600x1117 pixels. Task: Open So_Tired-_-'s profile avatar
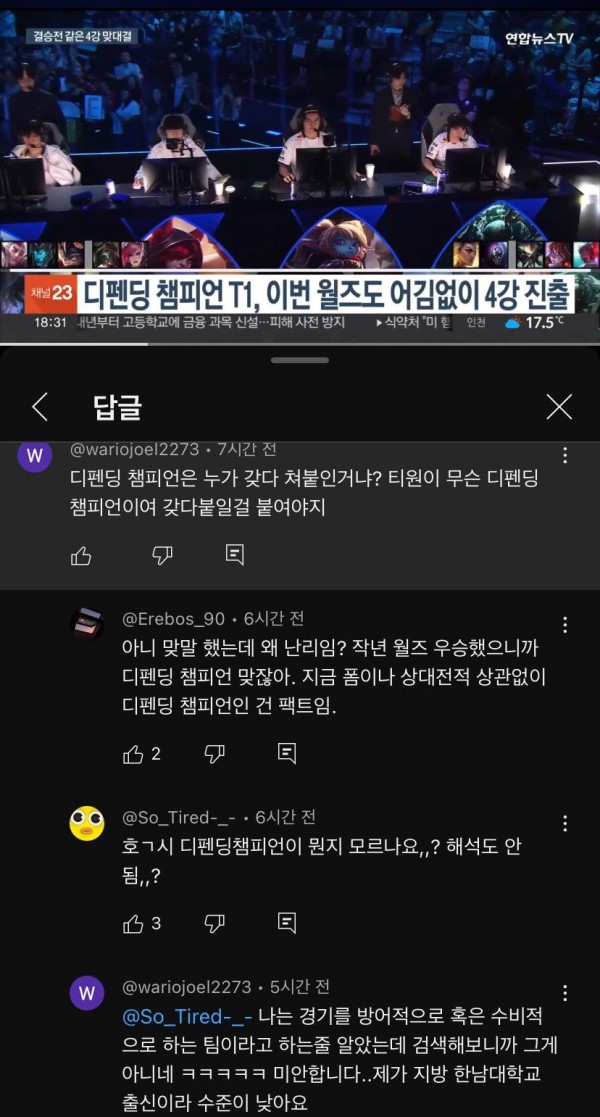pos(88,823)
